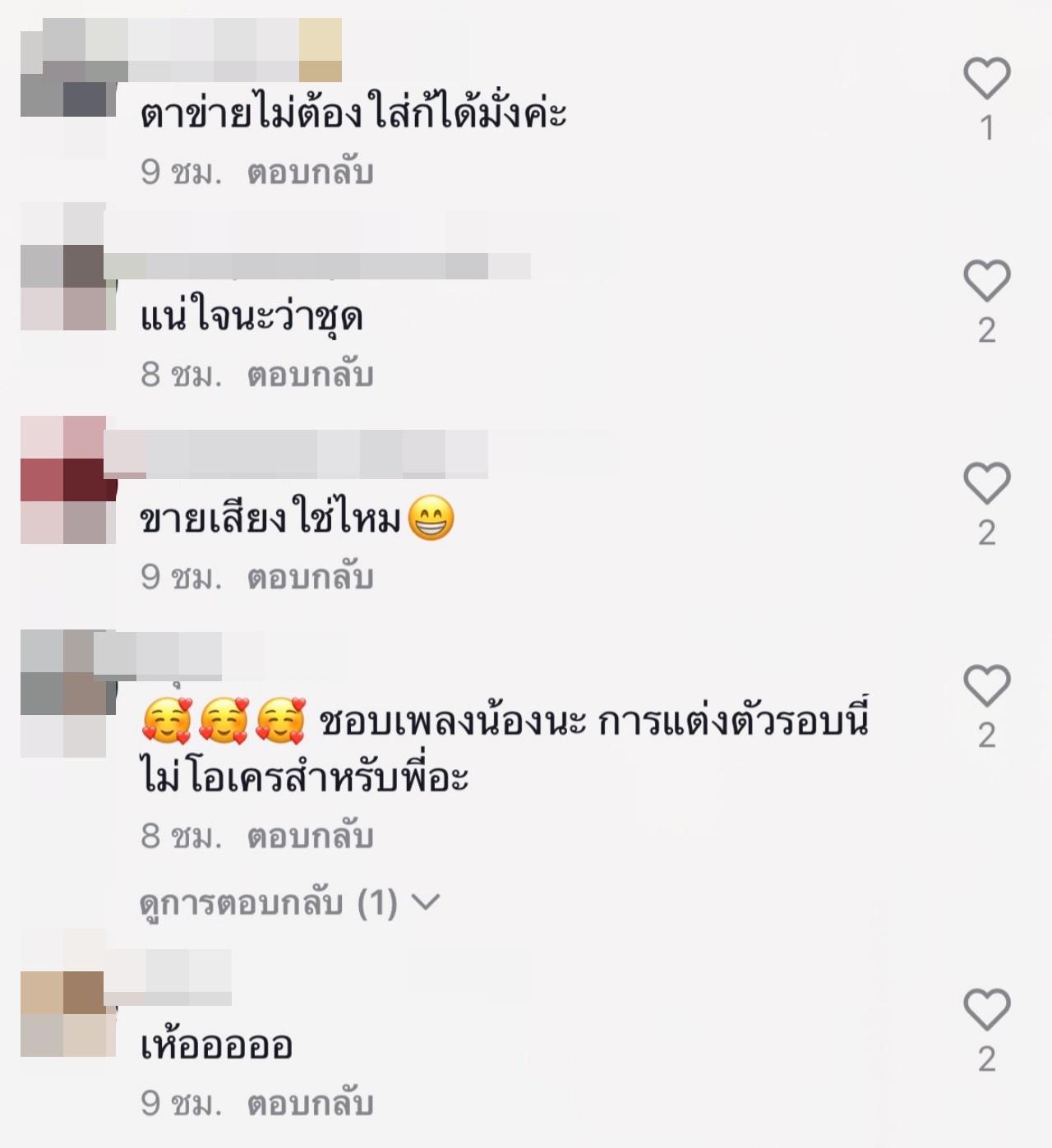Open profile picture of 'แน่ใจนะว่าชุด' commenter

click(x=64, y=288)
